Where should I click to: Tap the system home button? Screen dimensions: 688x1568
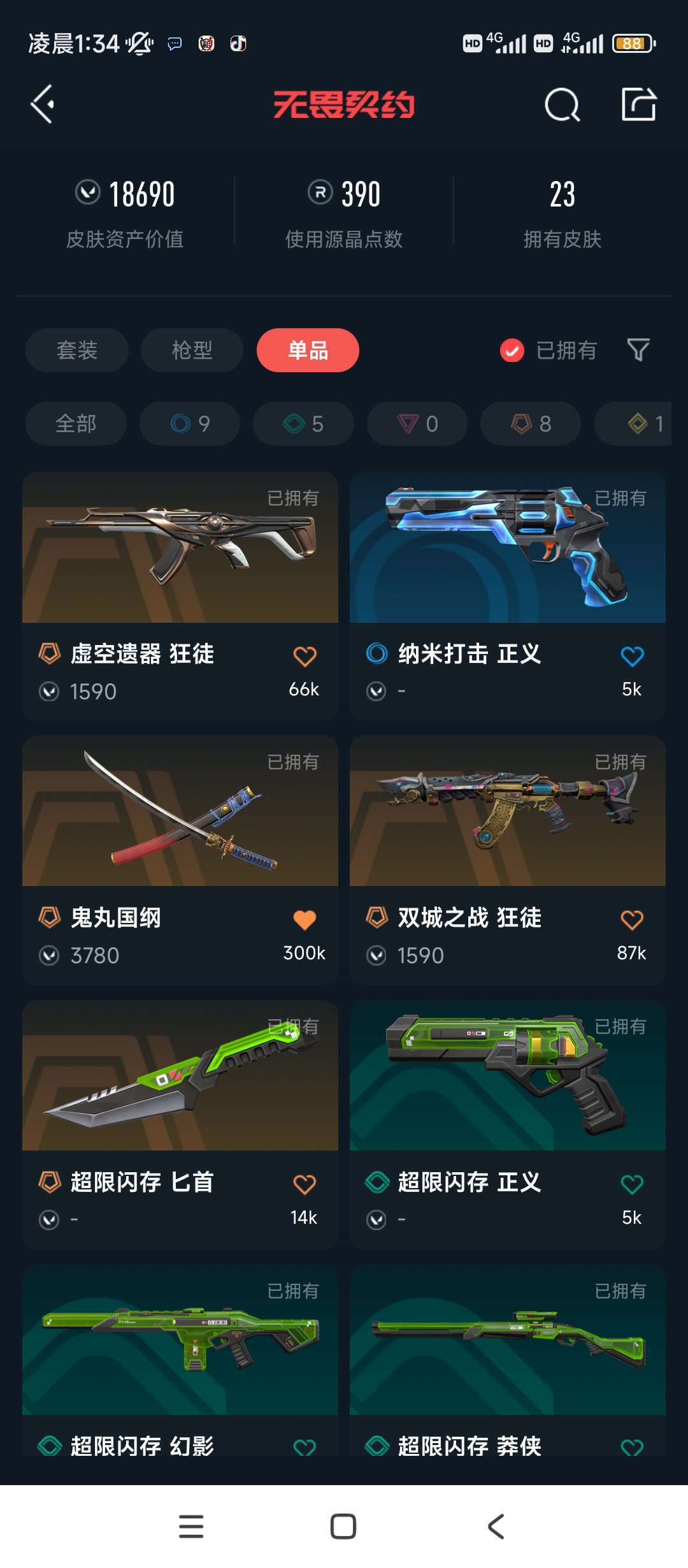click(x=343, y=1527)
